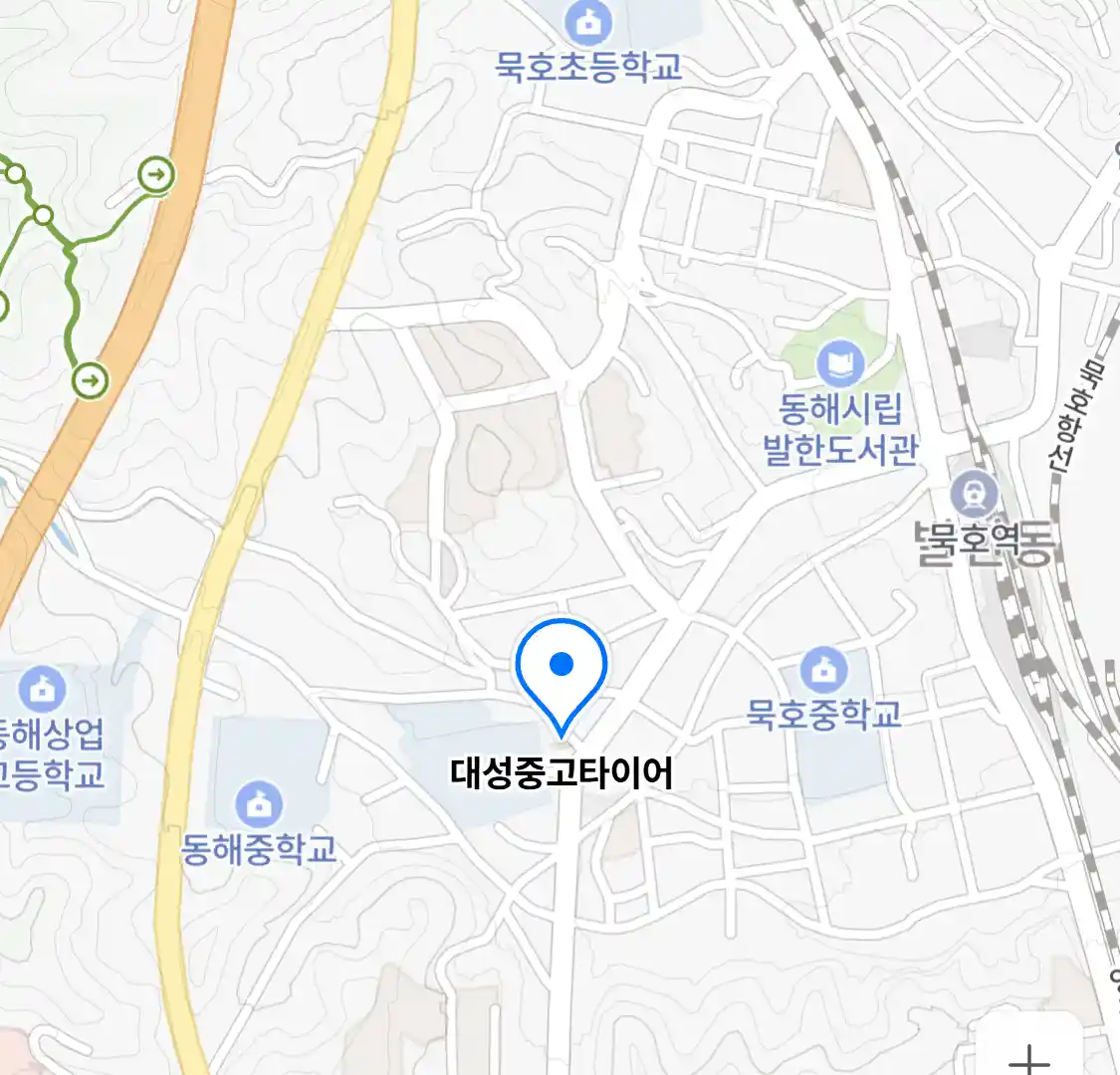
Task: Tap the 동해상업고등학교 school marker
Action: click(x=42, y=689)
